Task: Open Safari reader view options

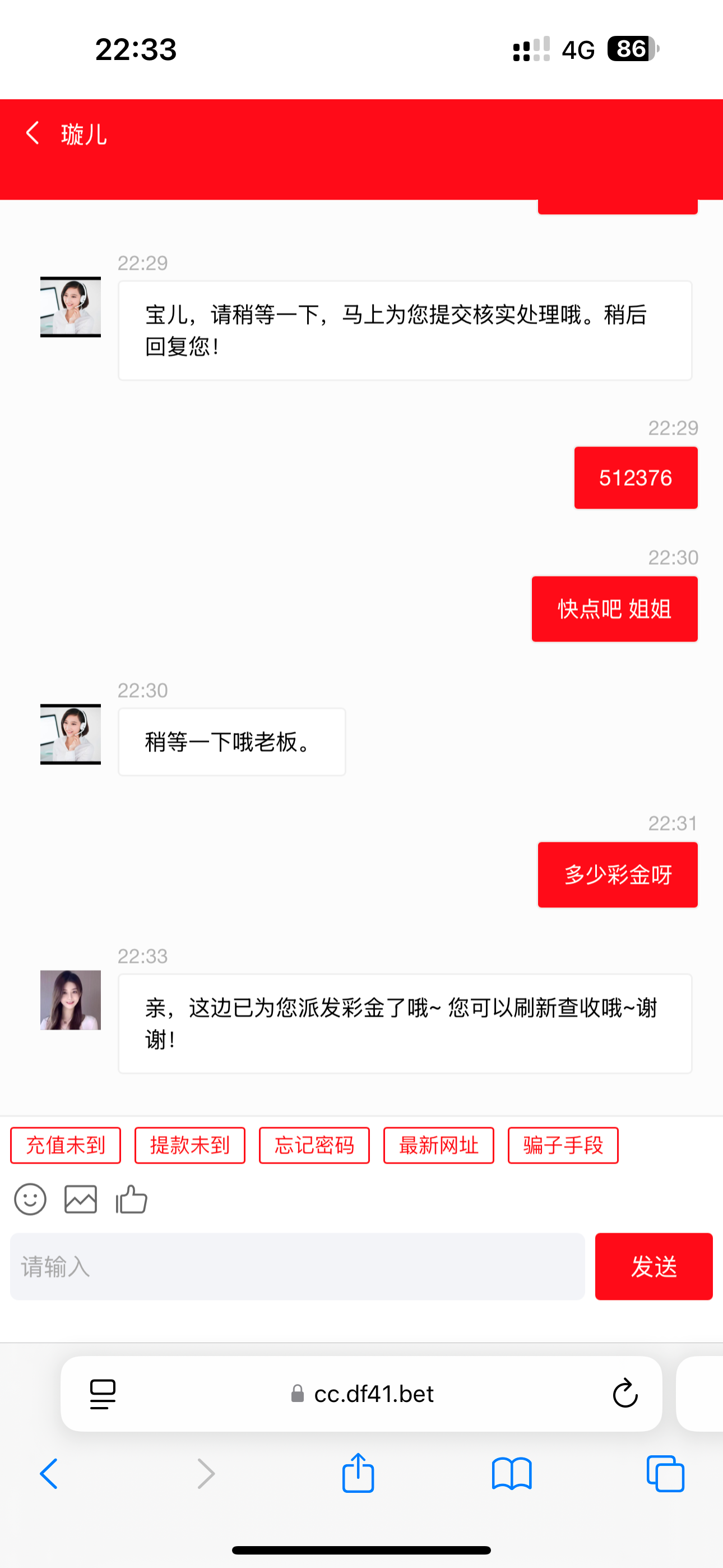Action: click(x=101, y=1394)
